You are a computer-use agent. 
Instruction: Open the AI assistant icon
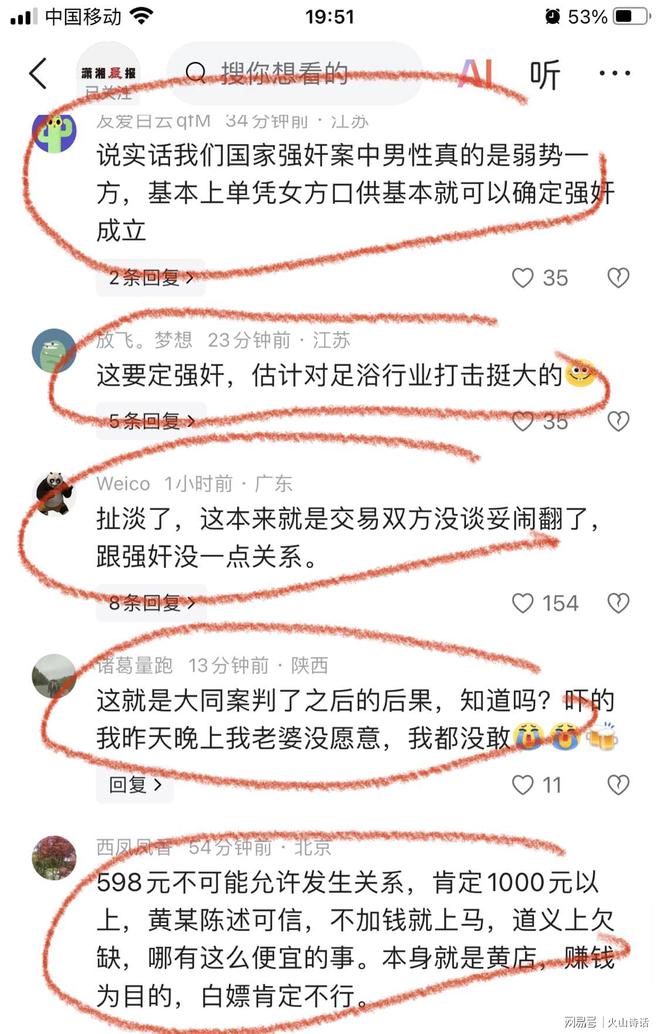(x=476, y=73)
